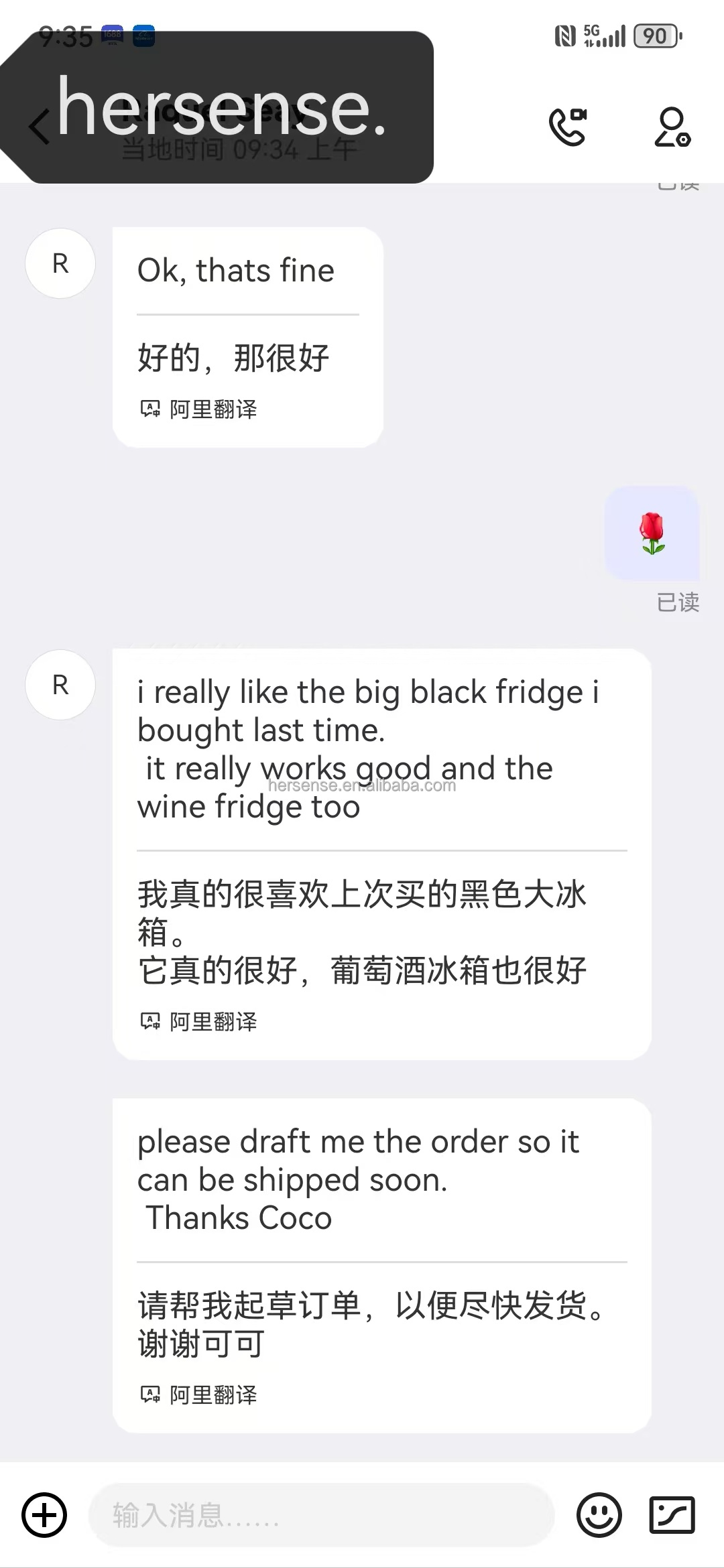This screenshot has height=1568, width=724.
Task: Tap the back arrow to leave the chat
Action: pyautogui.click(x=38, y=127)
